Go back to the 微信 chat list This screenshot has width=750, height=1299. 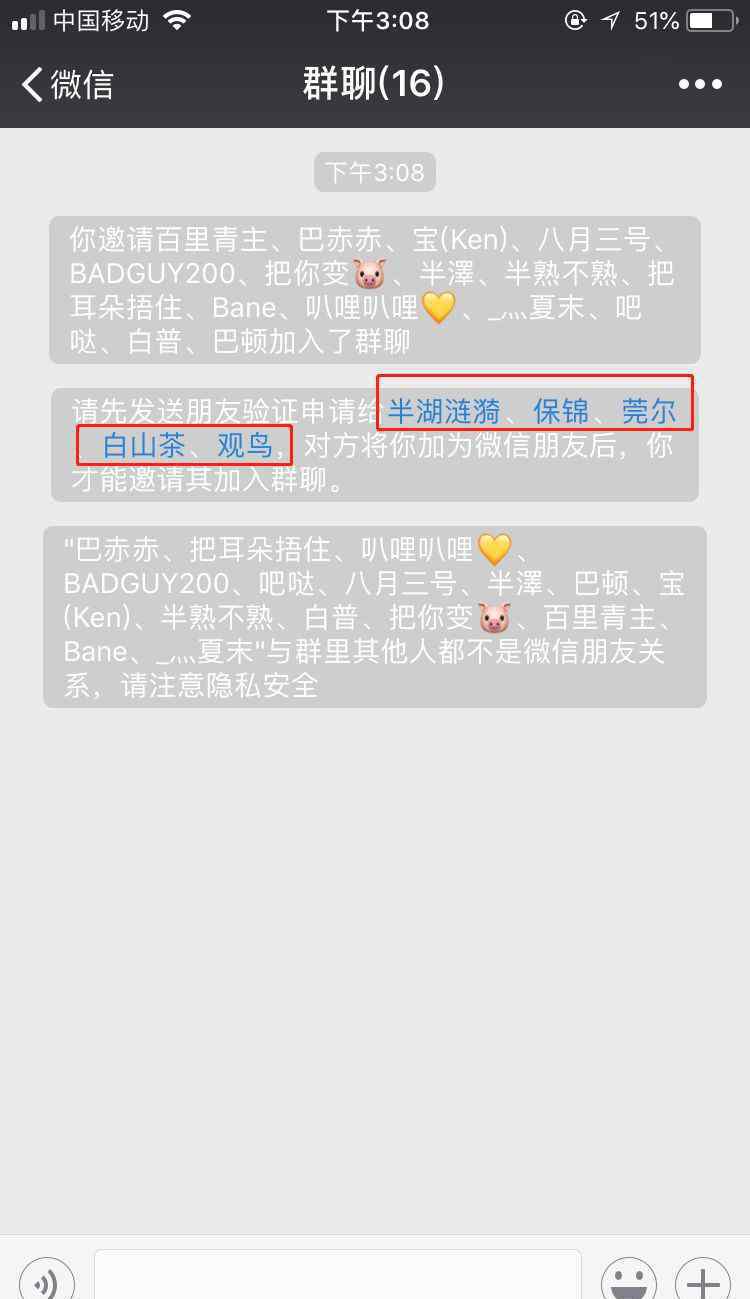coord(68,84)
